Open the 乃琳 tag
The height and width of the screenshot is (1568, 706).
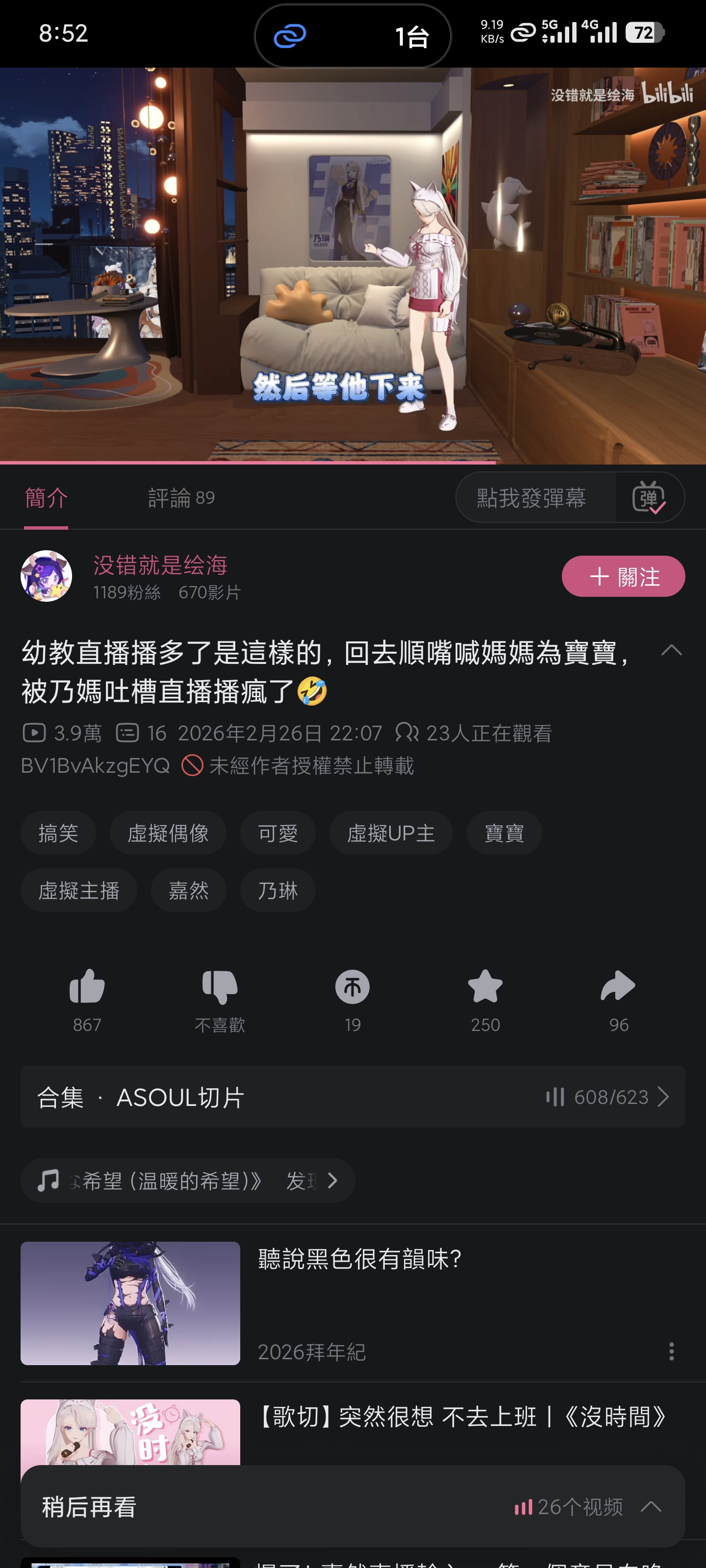pyautogui.click(x=277, y=890)
